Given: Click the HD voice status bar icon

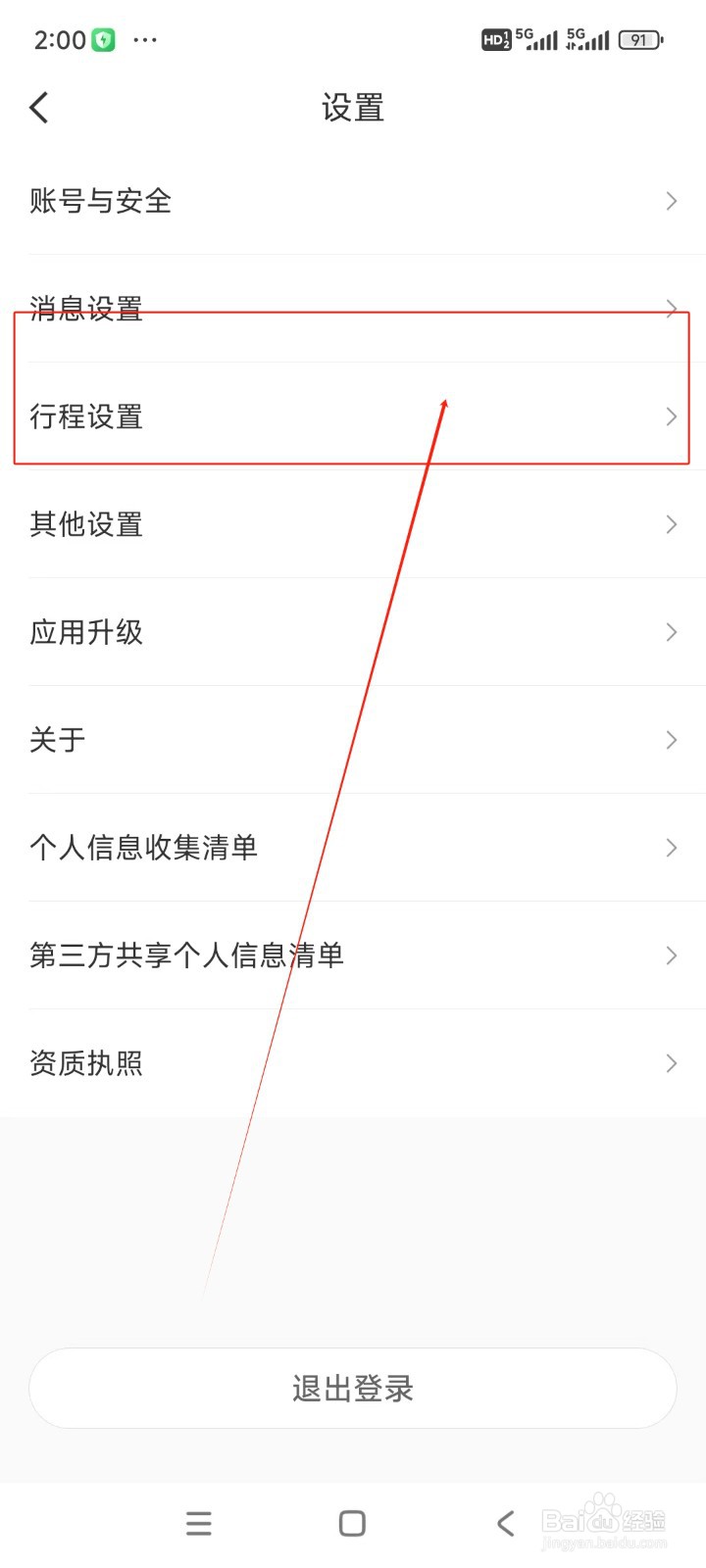Looking at the screenshot, I should [x=495, y=40].
